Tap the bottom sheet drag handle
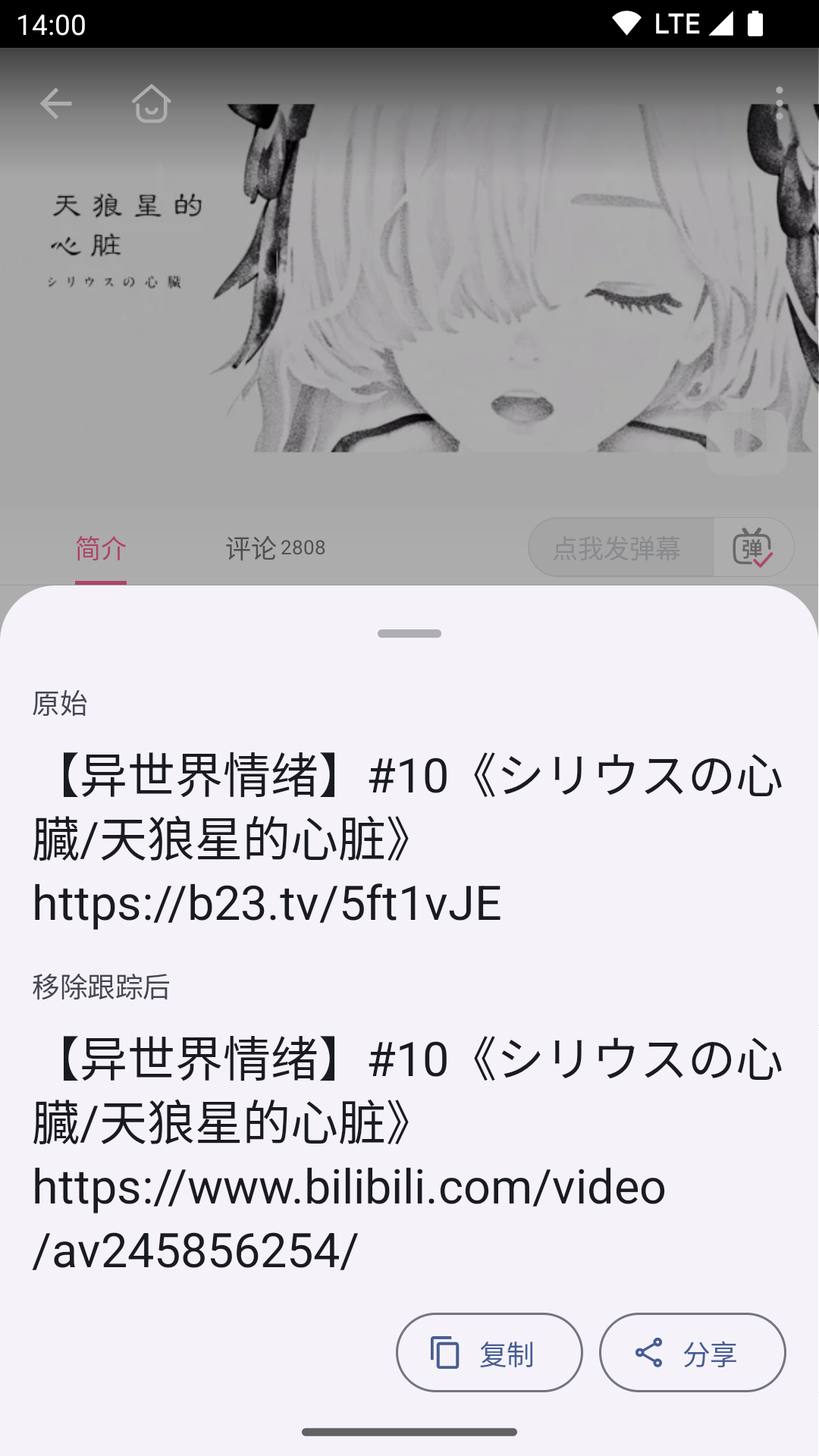Screen dimensions: 819x1456 point(409,634)
